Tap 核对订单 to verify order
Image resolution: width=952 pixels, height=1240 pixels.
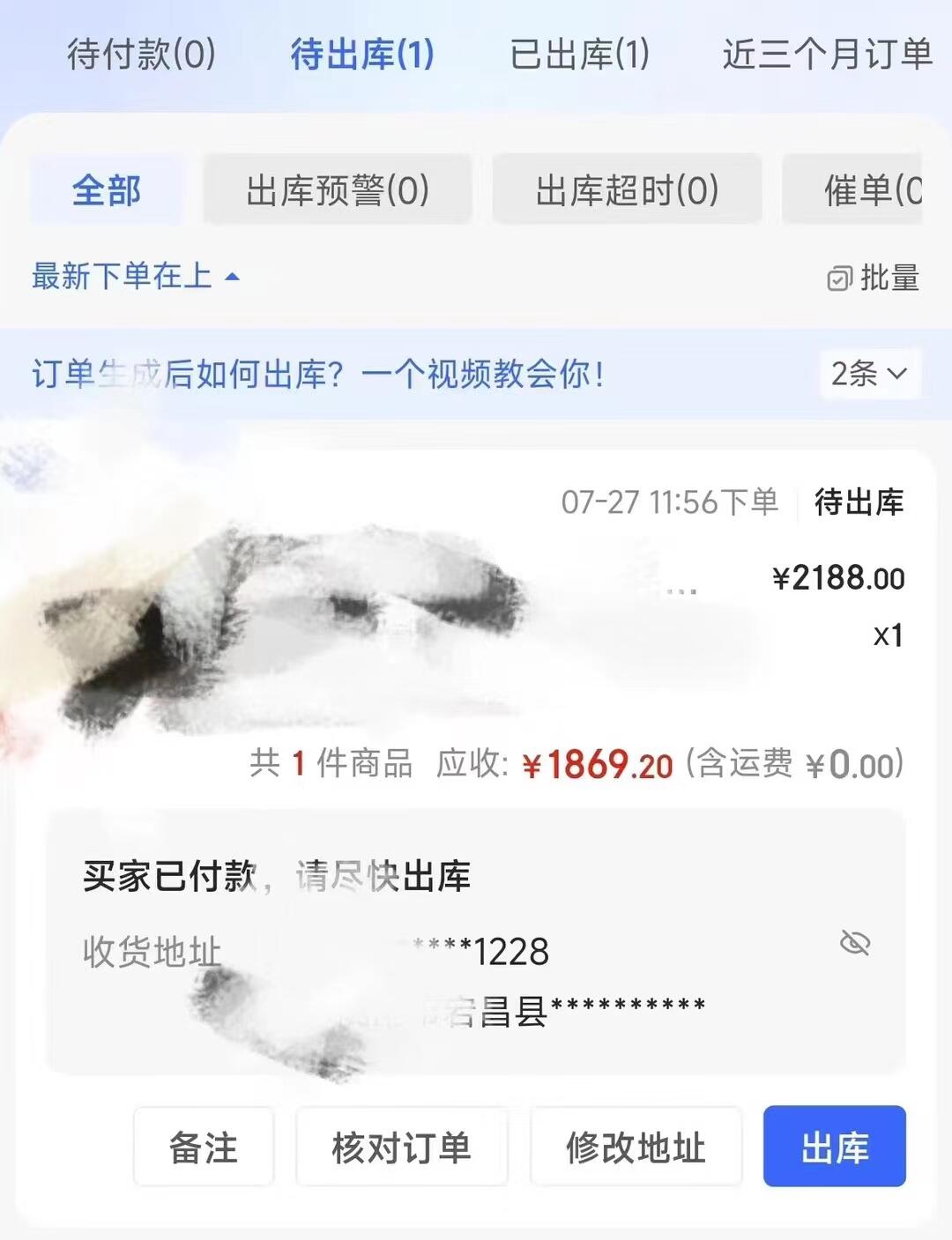(x=402, y=1147)
